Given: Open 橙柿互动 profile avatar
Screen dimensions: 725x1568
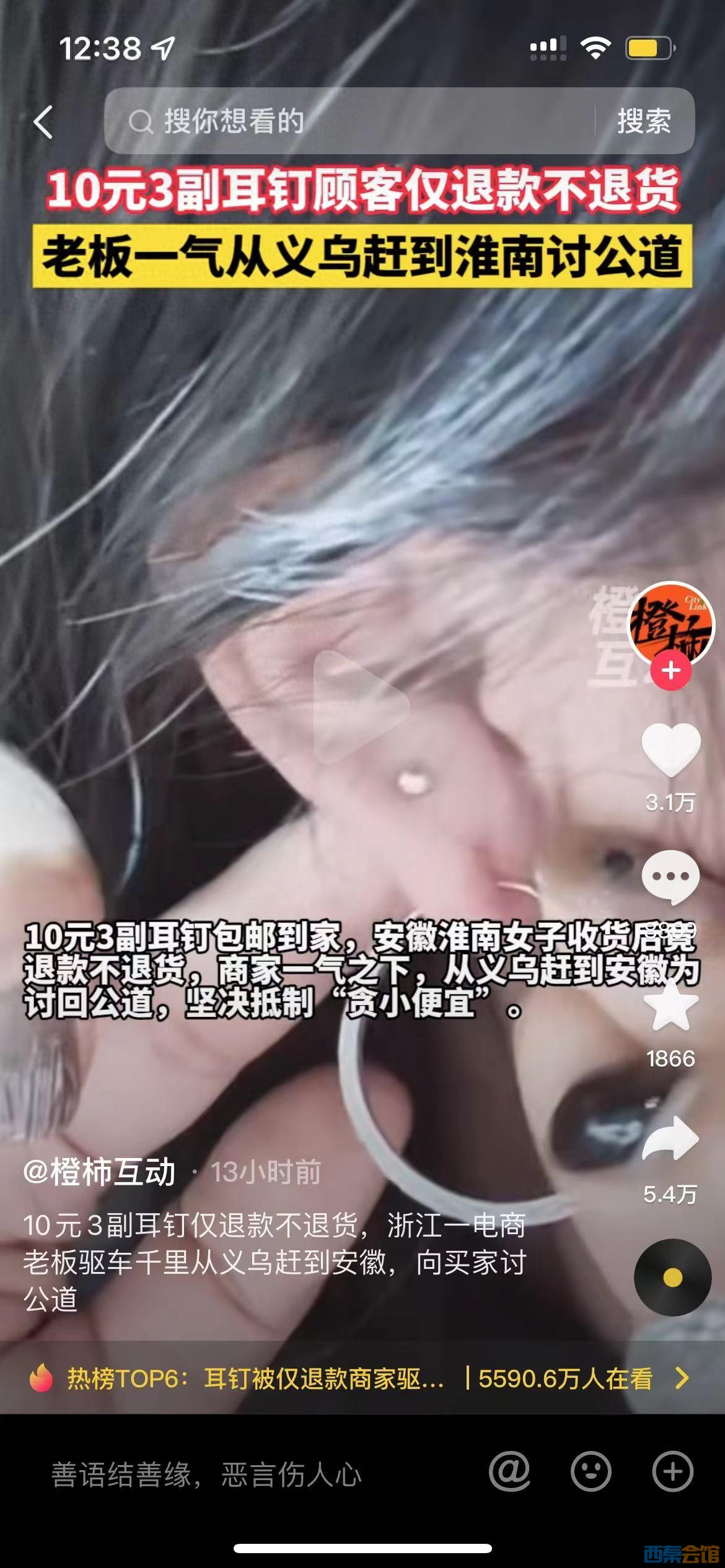Looking at the screenshot, I should [x=670, y=624].
